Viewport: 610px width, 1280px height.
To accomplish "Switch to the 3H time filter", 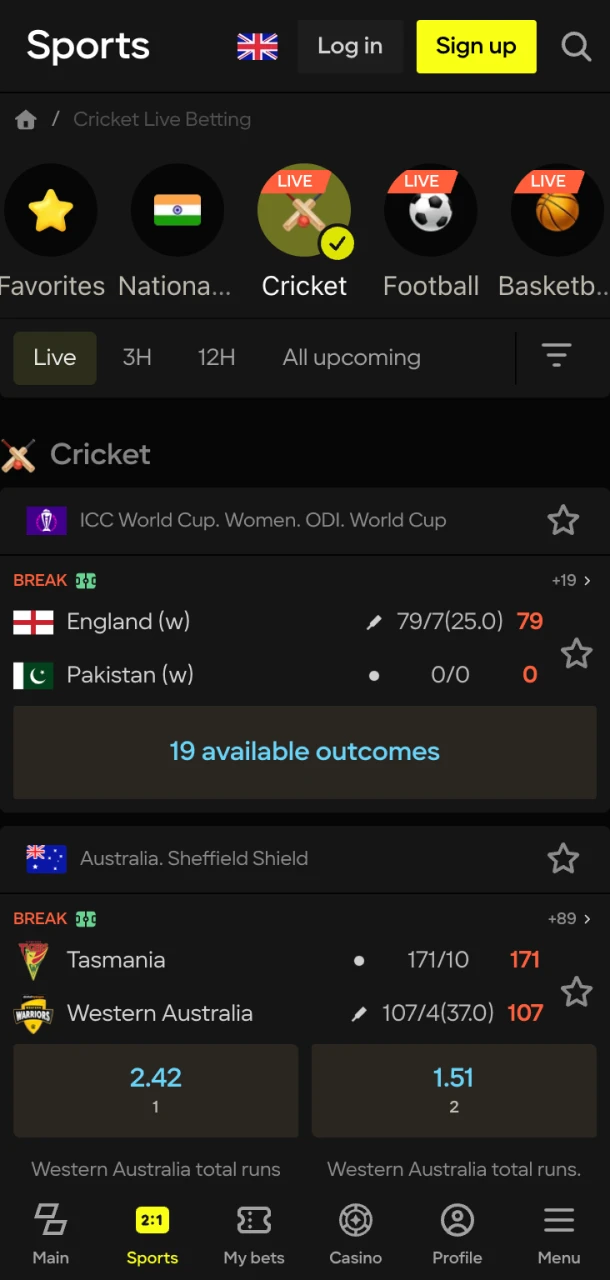I will pyautogui.click(x=137, y=358).
